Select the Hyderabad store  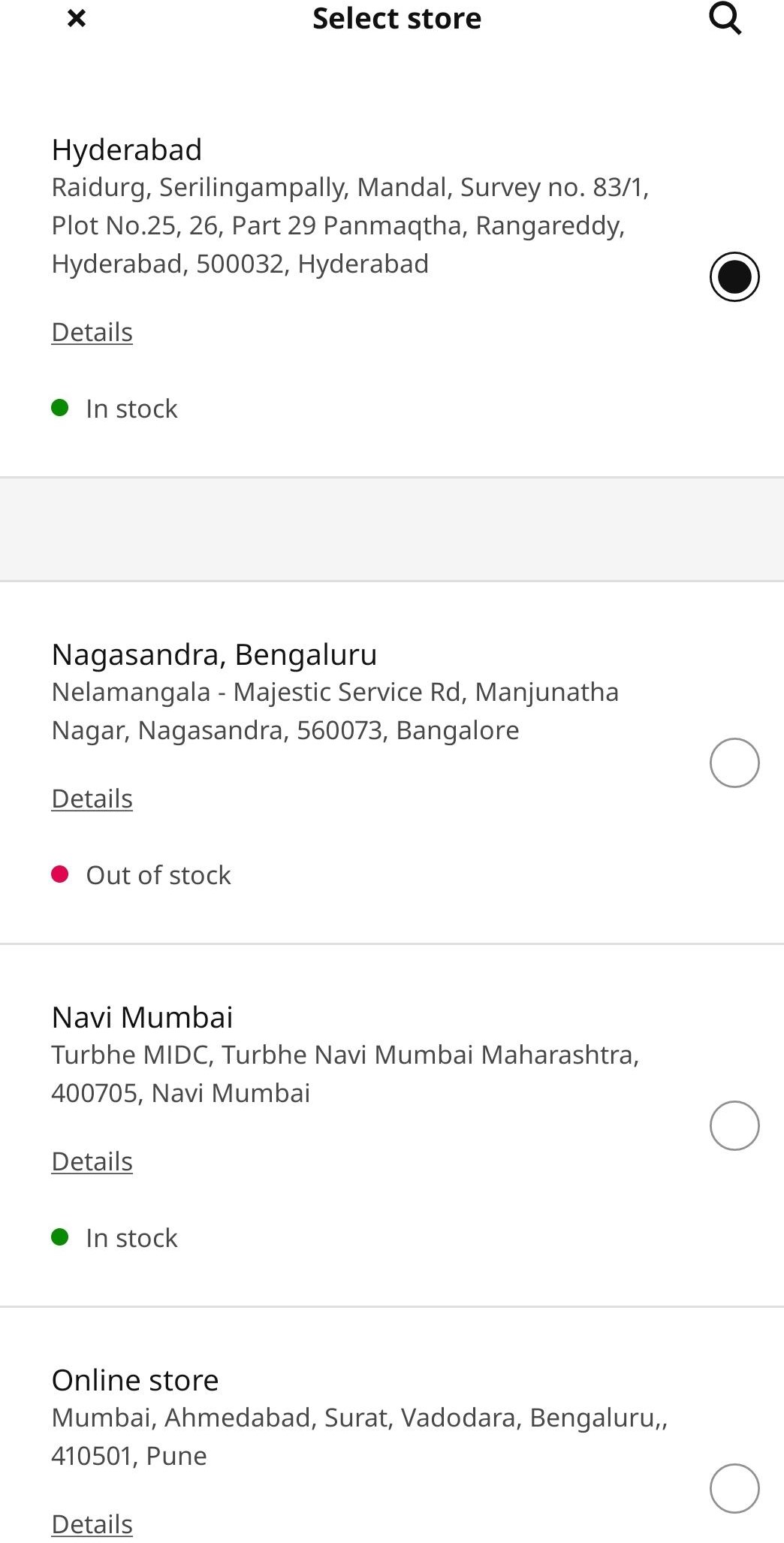coord(734,276)
